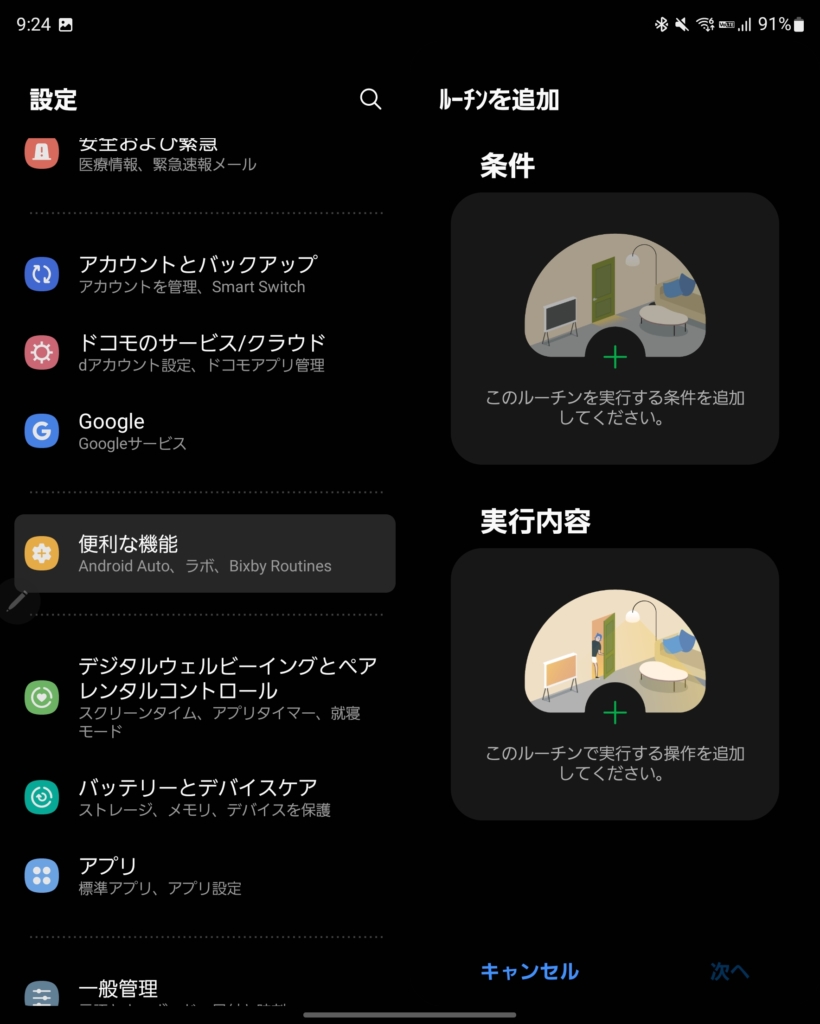
Task: Select 便利な機能 row
Action: [x=205, y=553]
